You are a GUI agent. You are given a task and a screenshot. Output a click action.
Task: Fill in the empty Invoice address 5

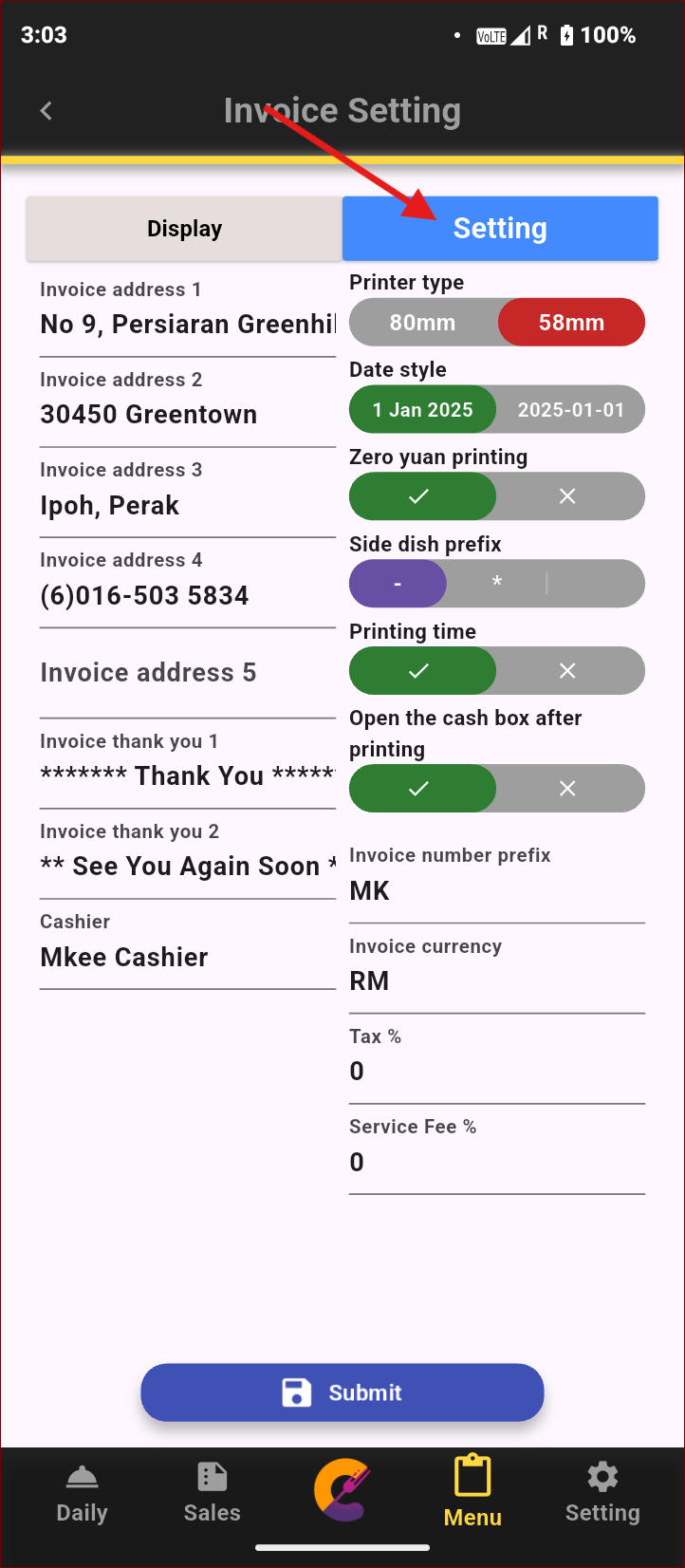pos(187,673)
